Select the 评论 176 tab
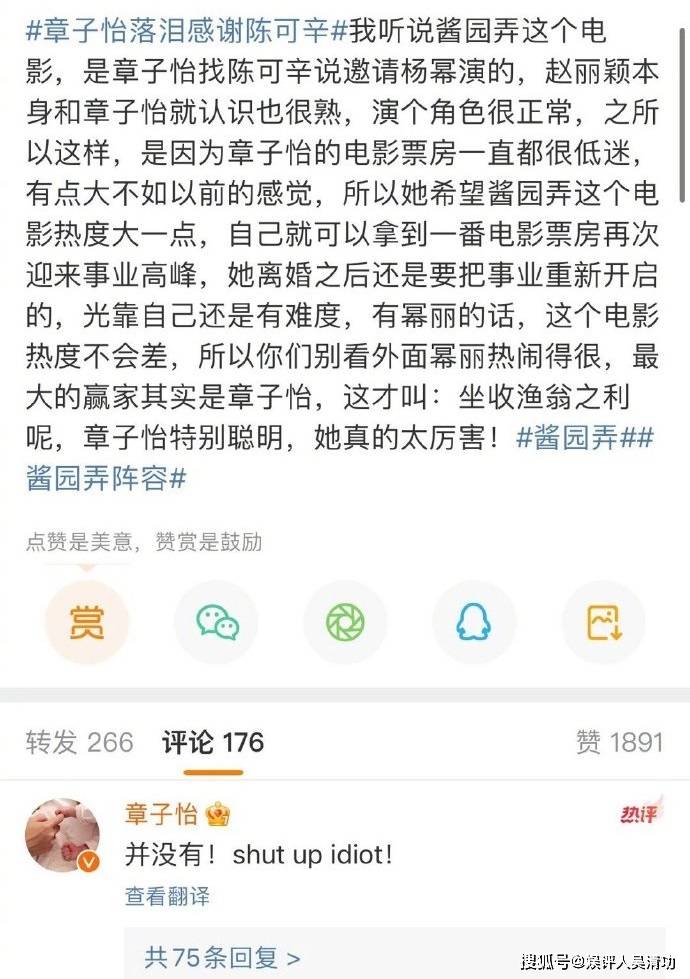690x979 pixels. 212,742
